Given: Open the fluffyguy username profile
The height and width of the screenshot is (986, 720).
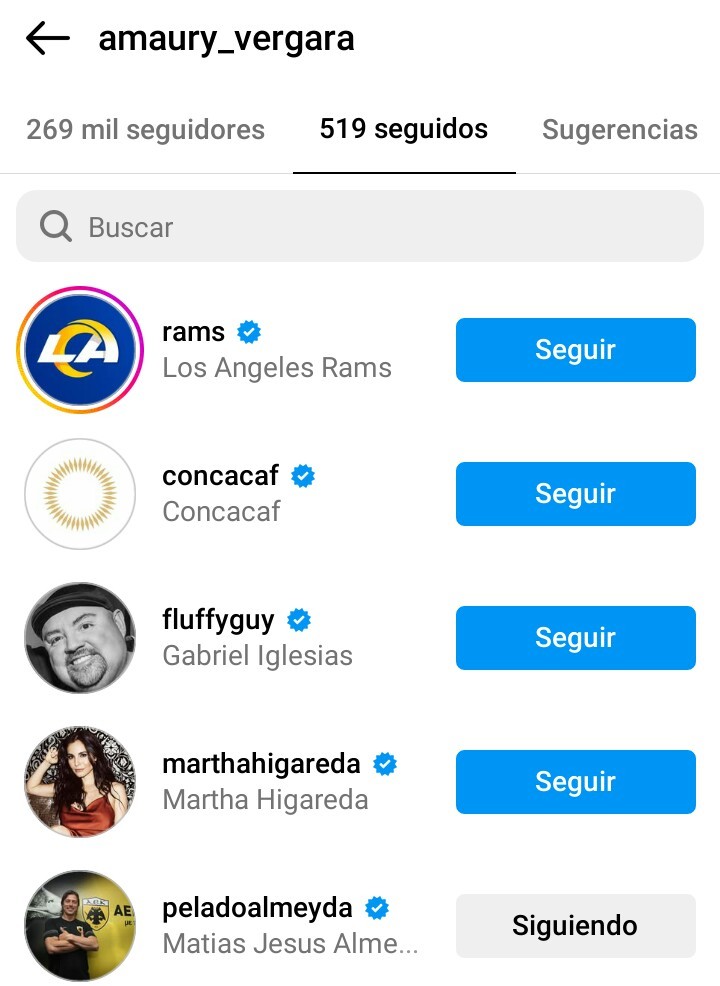Looking at the screenshot, I should pos(218,619).
